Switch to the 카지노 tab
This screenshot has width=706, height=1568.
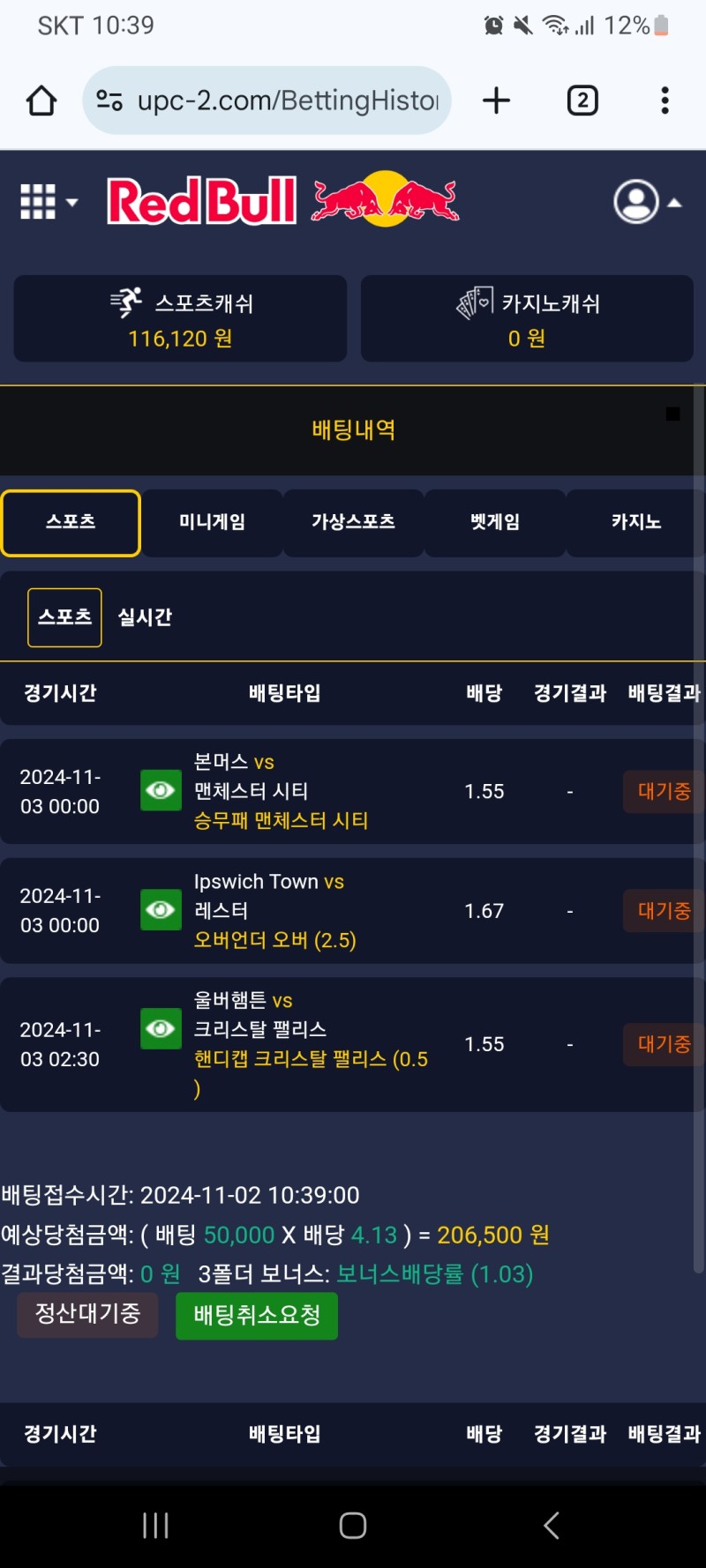click(x=635, y=522)
